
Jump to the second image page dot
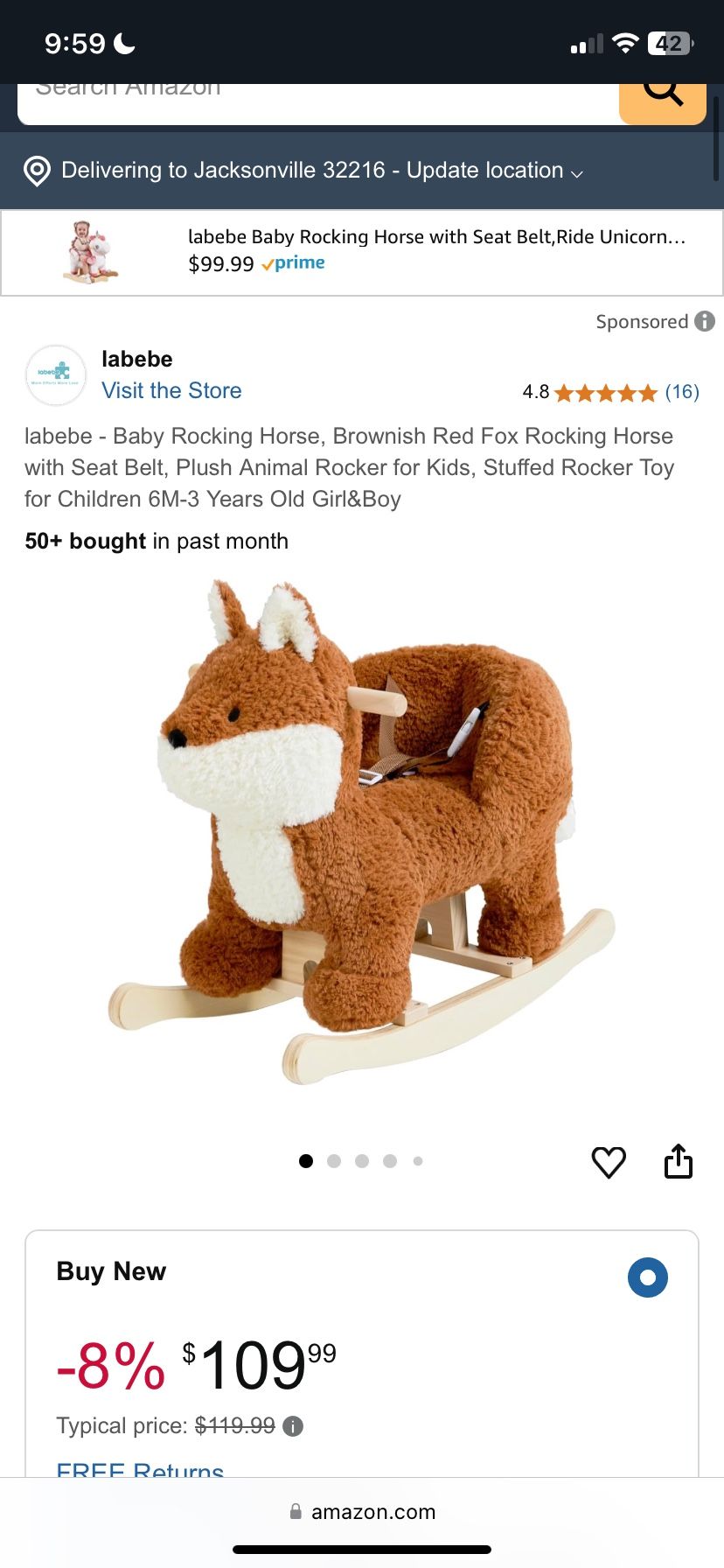click(x=334, y=1161)
